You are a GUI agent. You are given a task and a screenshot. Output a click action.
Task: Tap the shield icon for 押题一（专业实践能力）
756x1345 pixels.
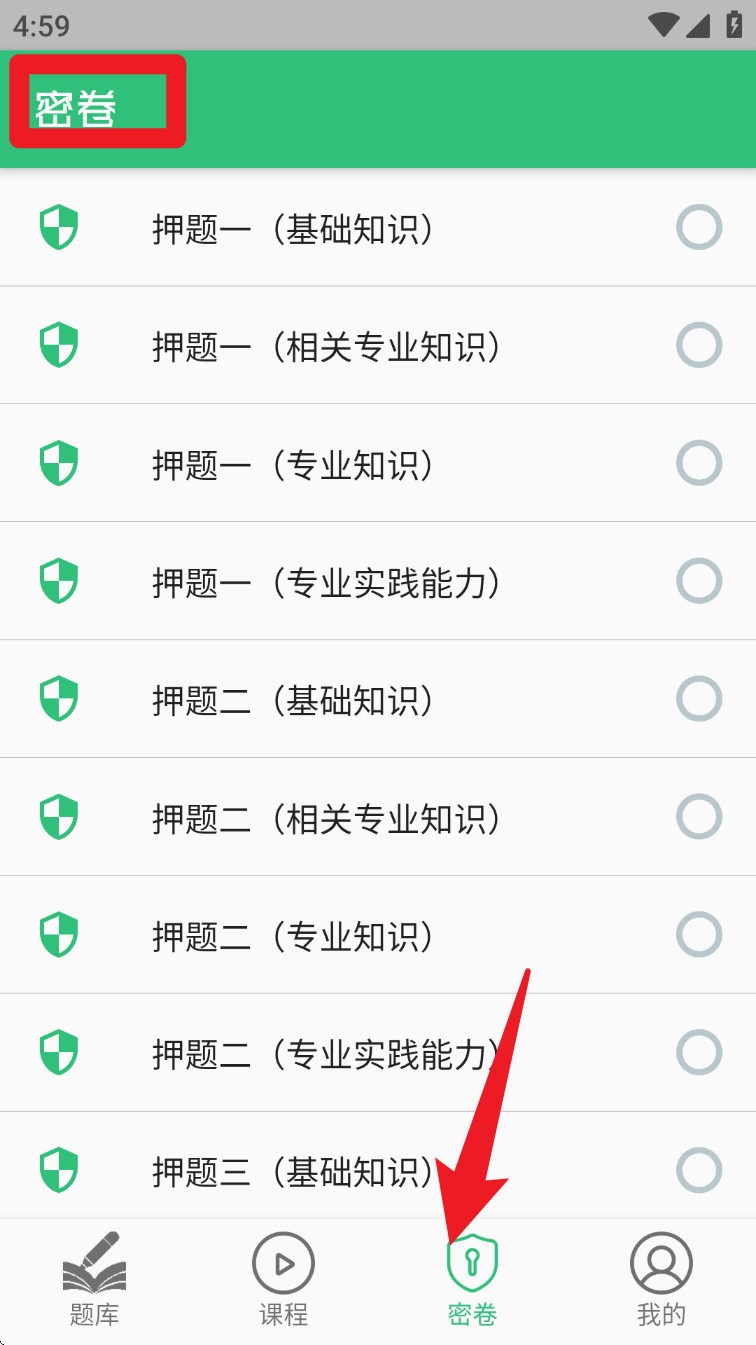tap(58, 580)
